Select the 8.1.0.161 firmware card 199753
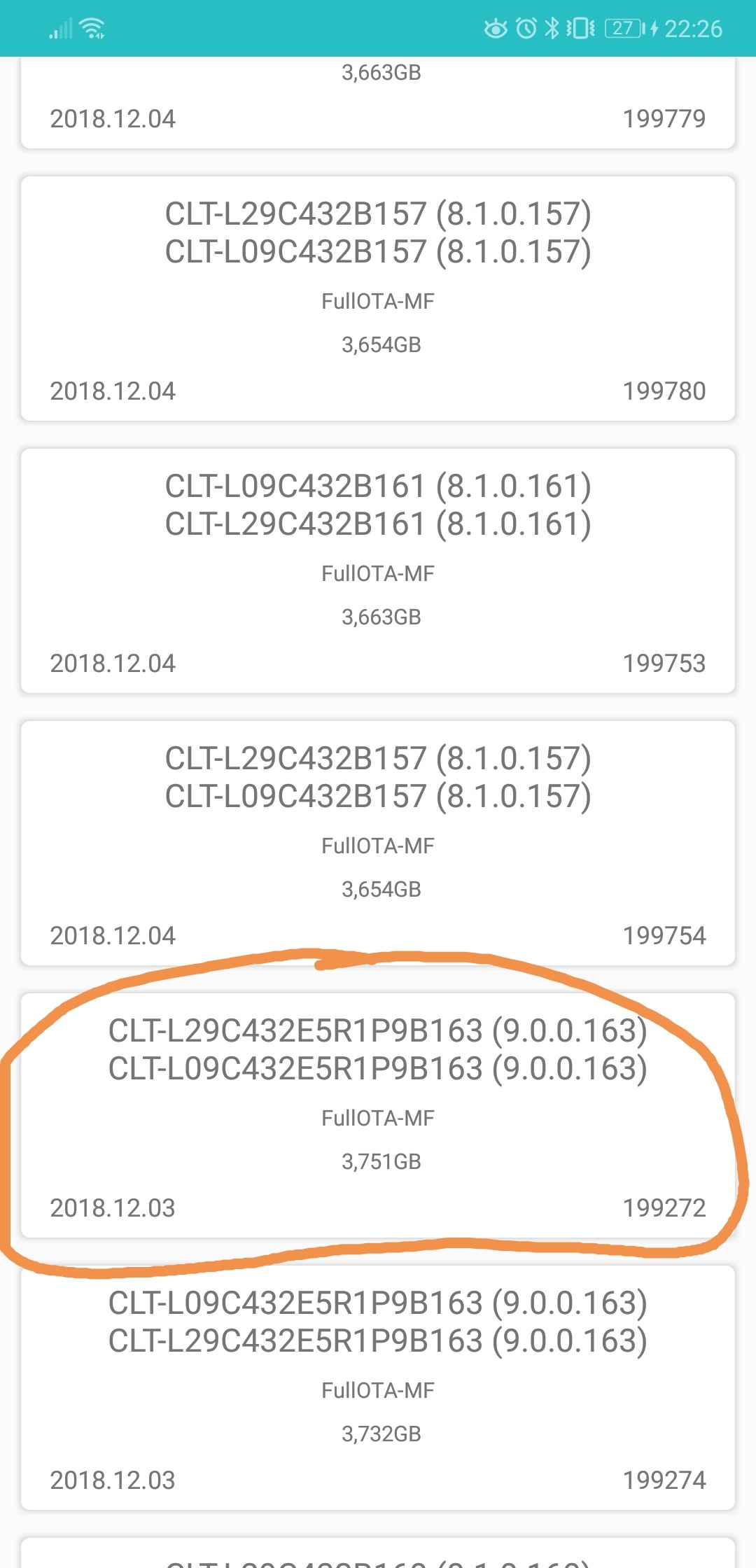The height and width of the screenshot is (1568, 756). (378, 571)
